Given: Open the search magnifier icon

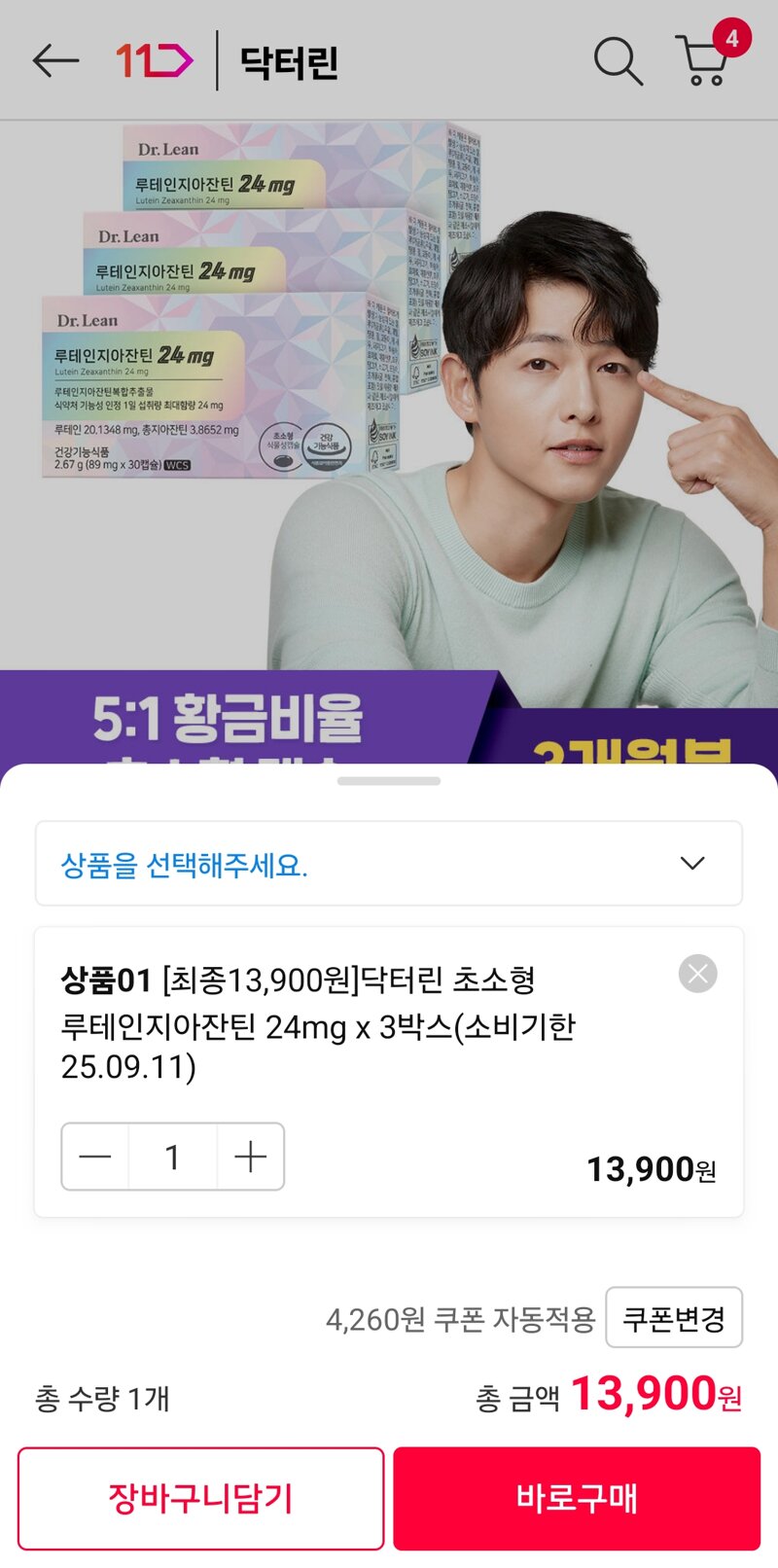Looking at the screenshot, I should coord(618,61).
